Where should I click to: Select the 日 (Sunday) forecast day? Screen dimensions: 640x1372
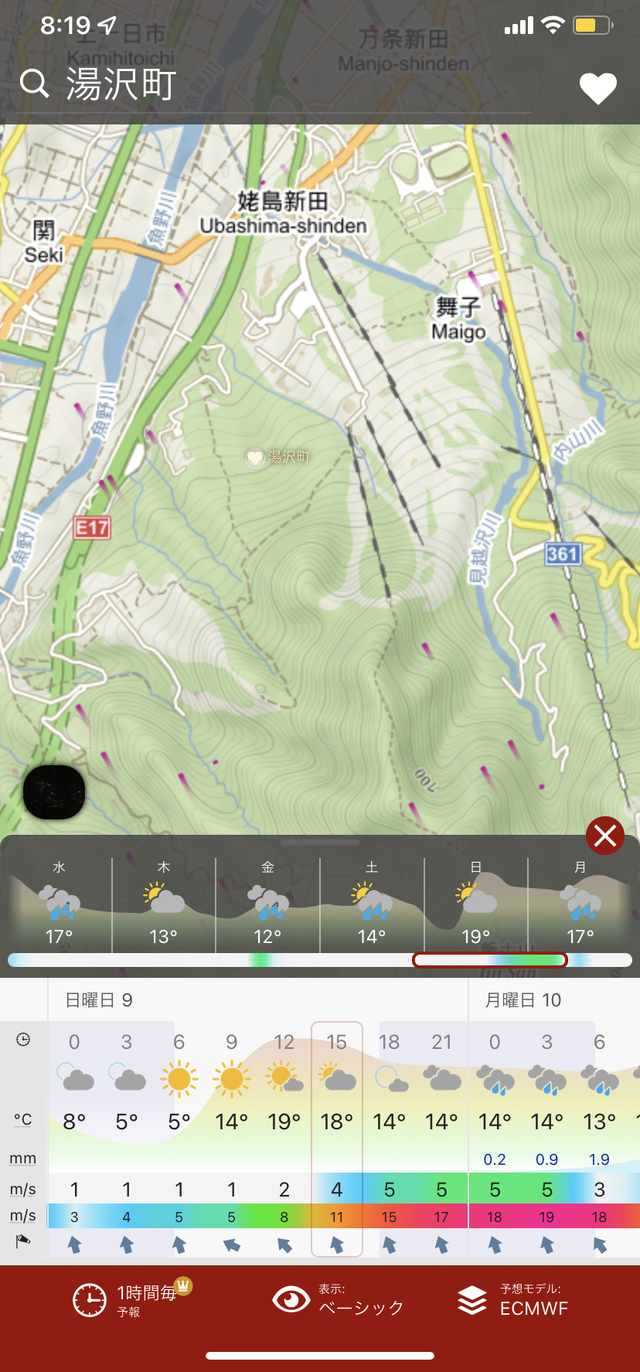click(476, 905)
